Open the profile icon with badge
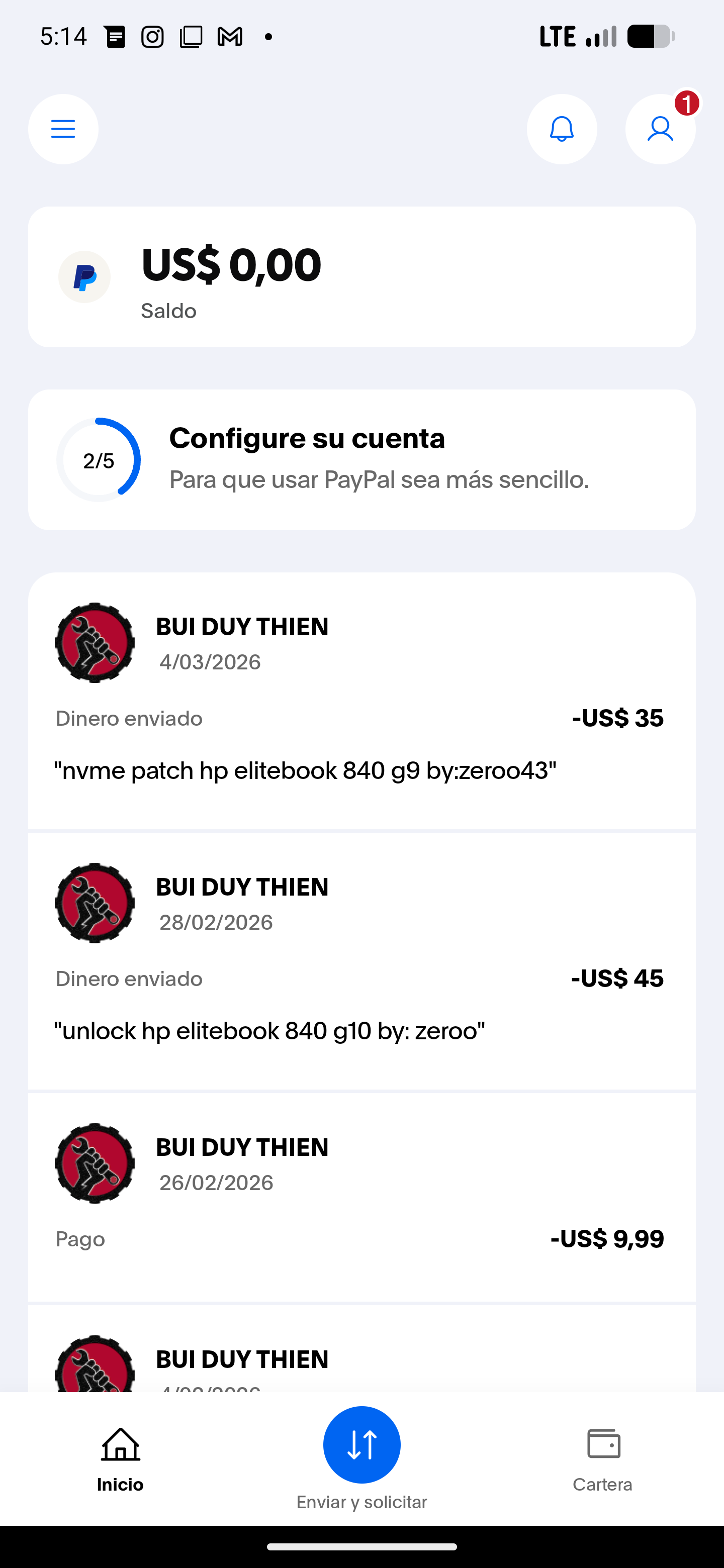Viewport: 724px width, 1568px height. tap(660, 129)
